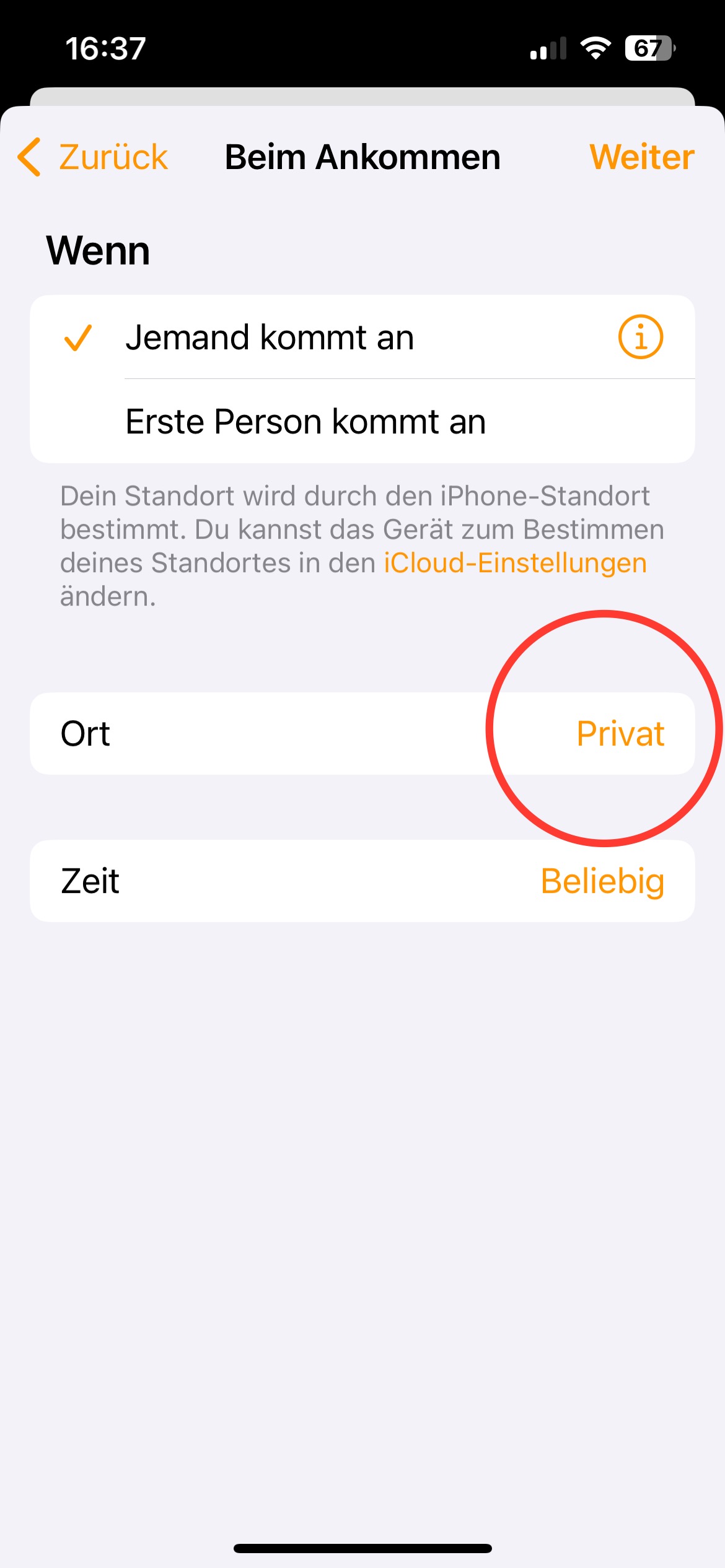The width and height of the screenshot is (725, 1568).
Task: Select 'Jemand kommt an' option
Action: (270, 338)
